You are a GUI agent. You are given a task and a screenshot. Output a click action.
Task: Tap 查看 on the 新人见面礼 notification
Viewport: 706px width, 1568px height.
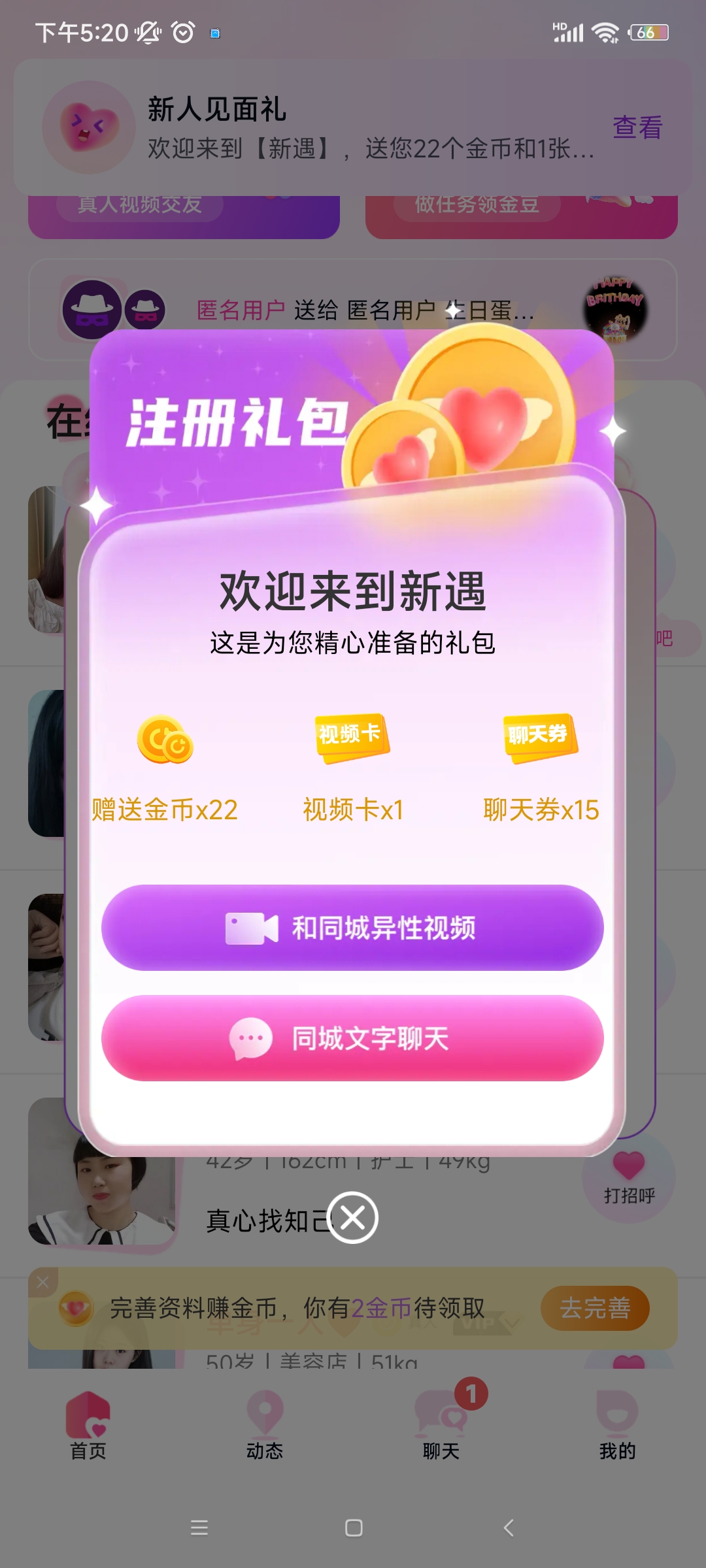click(x=637, y=127)
